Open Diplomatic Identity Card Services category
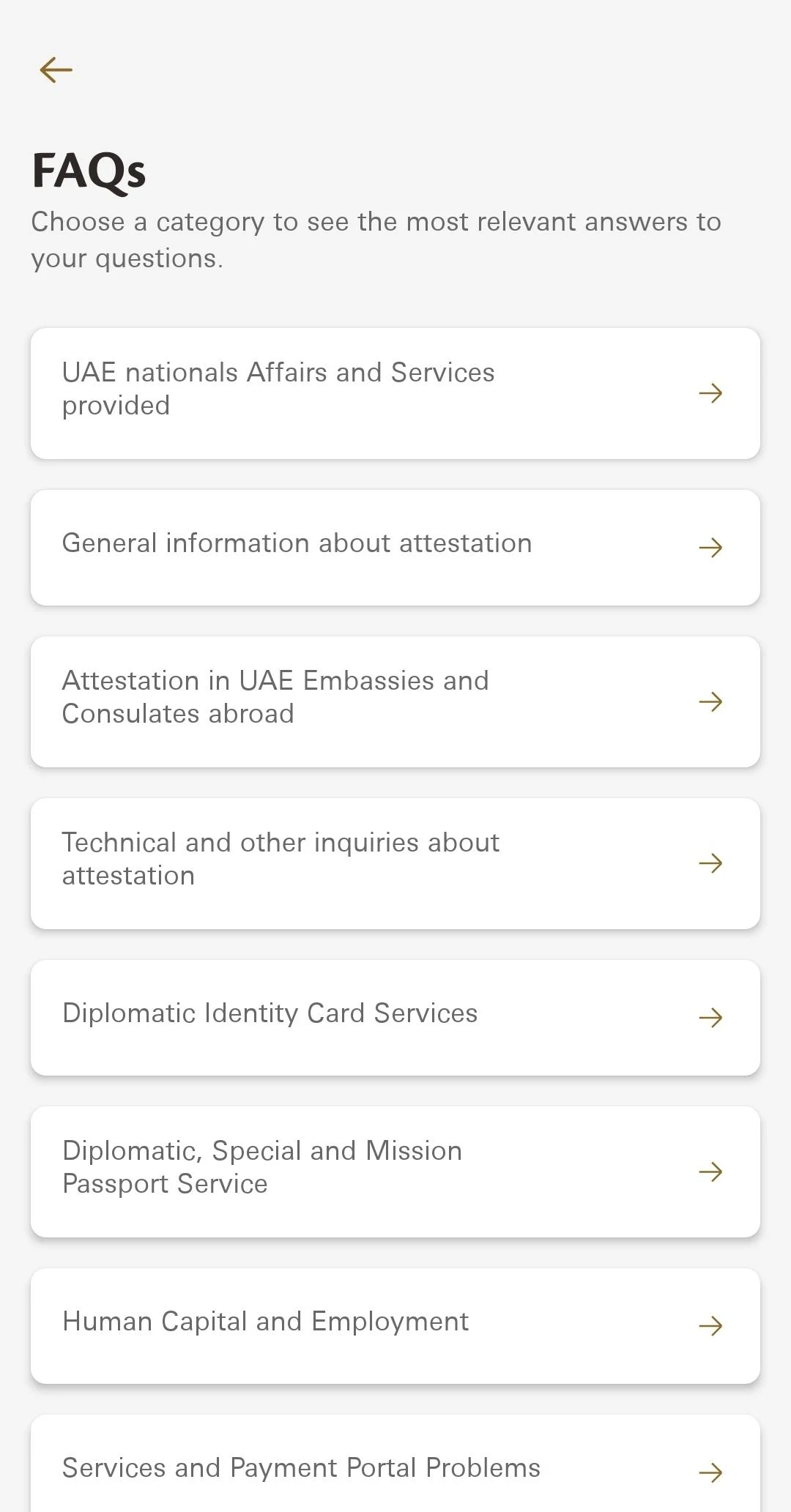This screenshot has width=791, height=1512. 395,1017
